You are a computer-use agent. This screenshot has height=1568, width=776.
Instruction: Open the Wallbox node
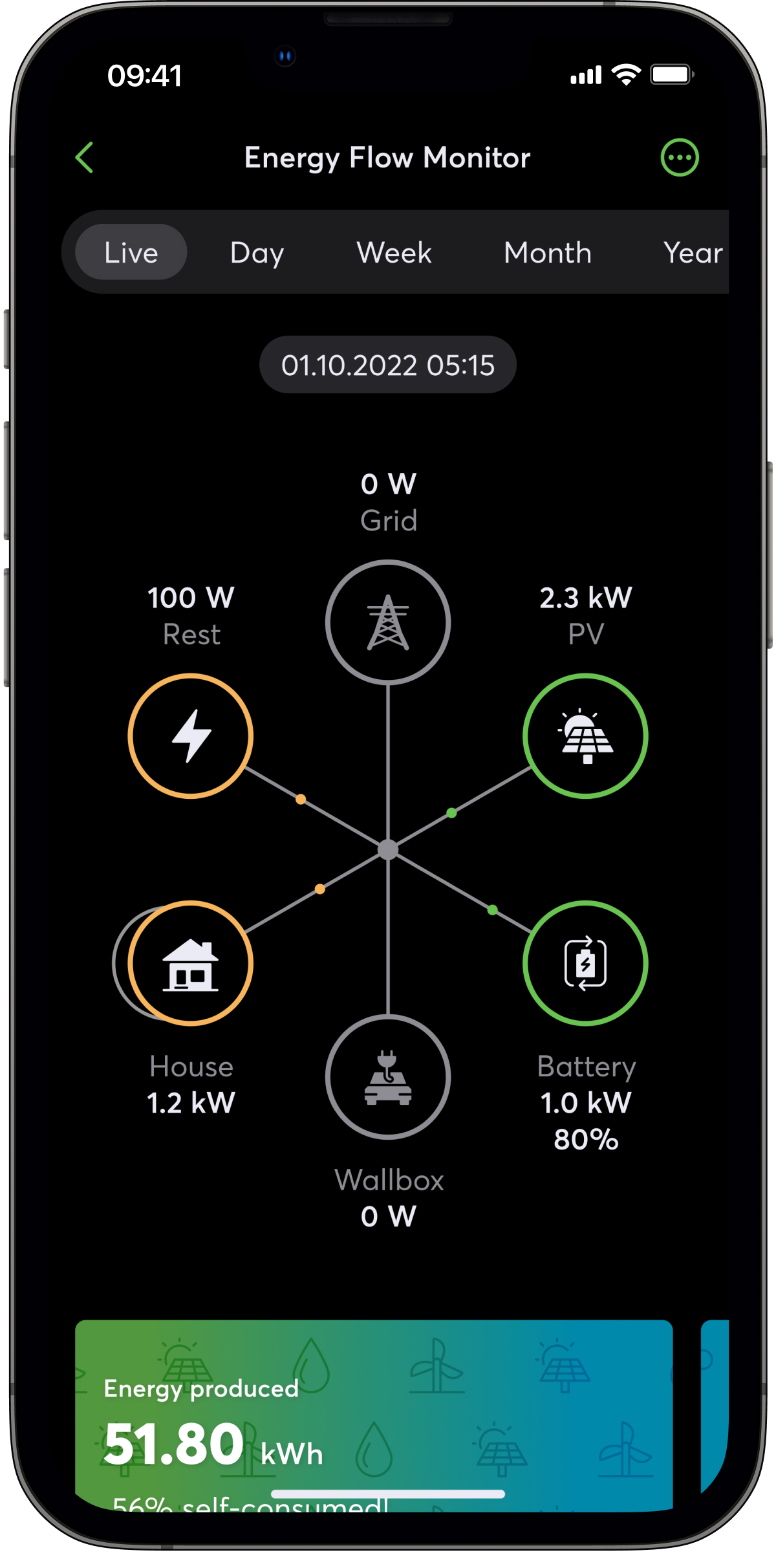(387, 1077)
